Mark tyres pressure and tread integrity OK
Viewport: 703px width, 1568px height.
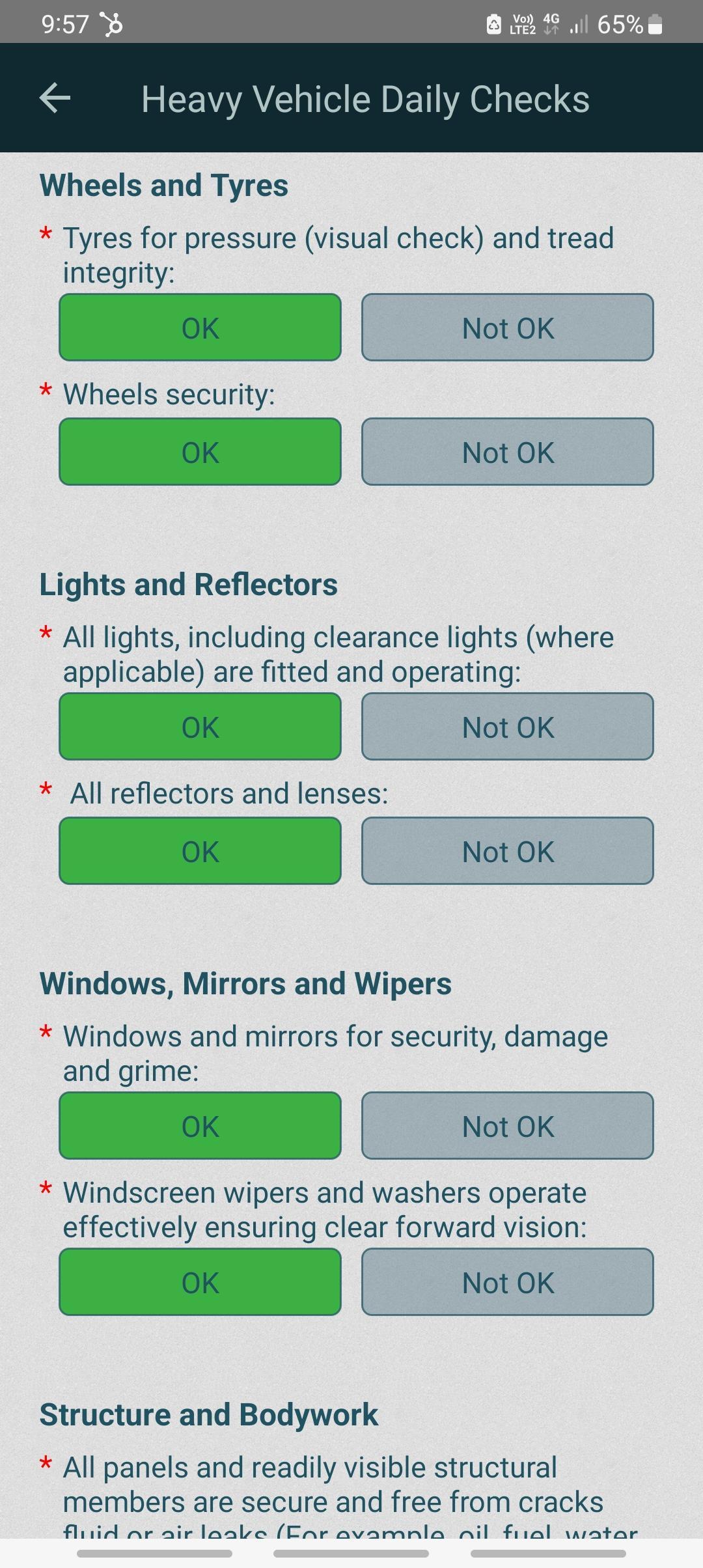200,328
